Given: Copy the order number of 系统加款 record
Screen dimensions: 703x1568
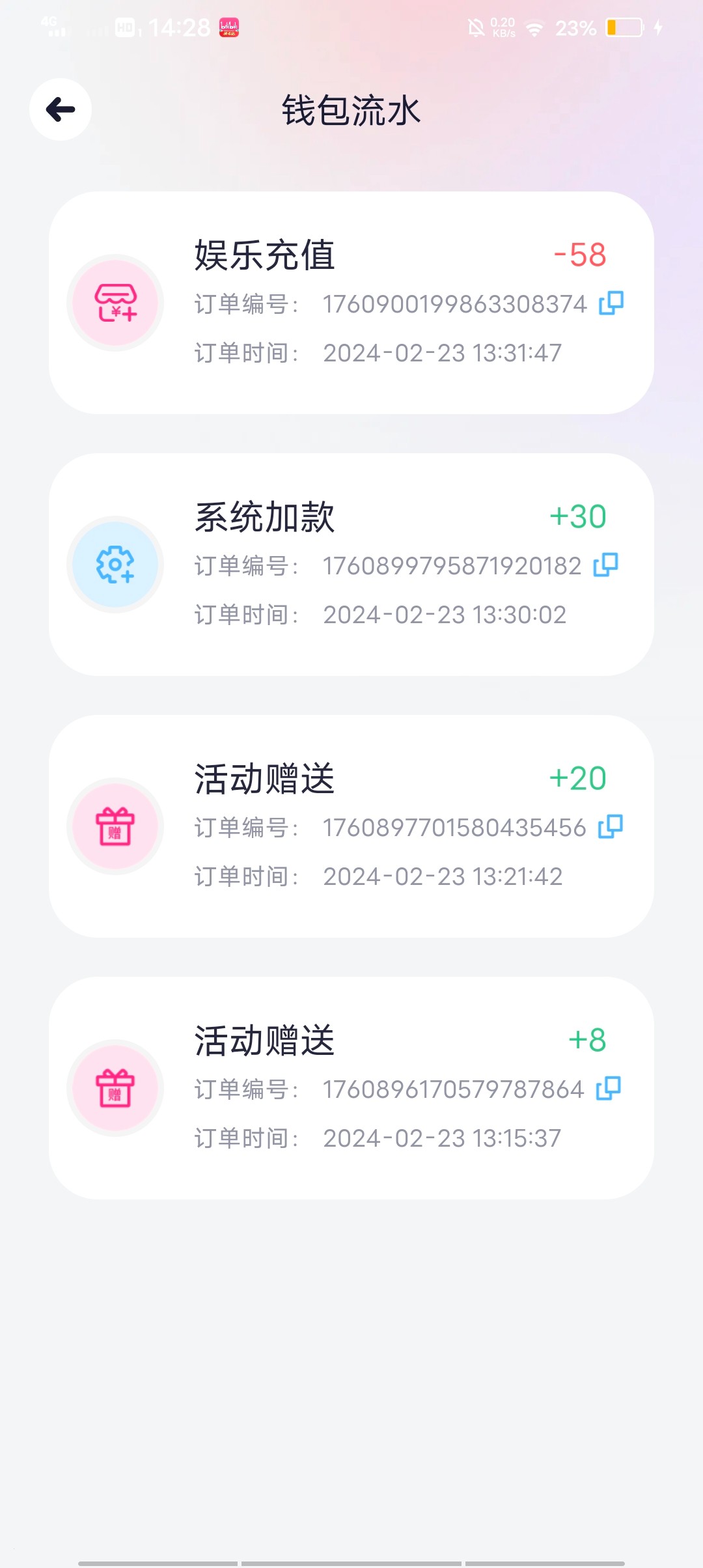Looking at the screenshot, I should coord(605,565).
